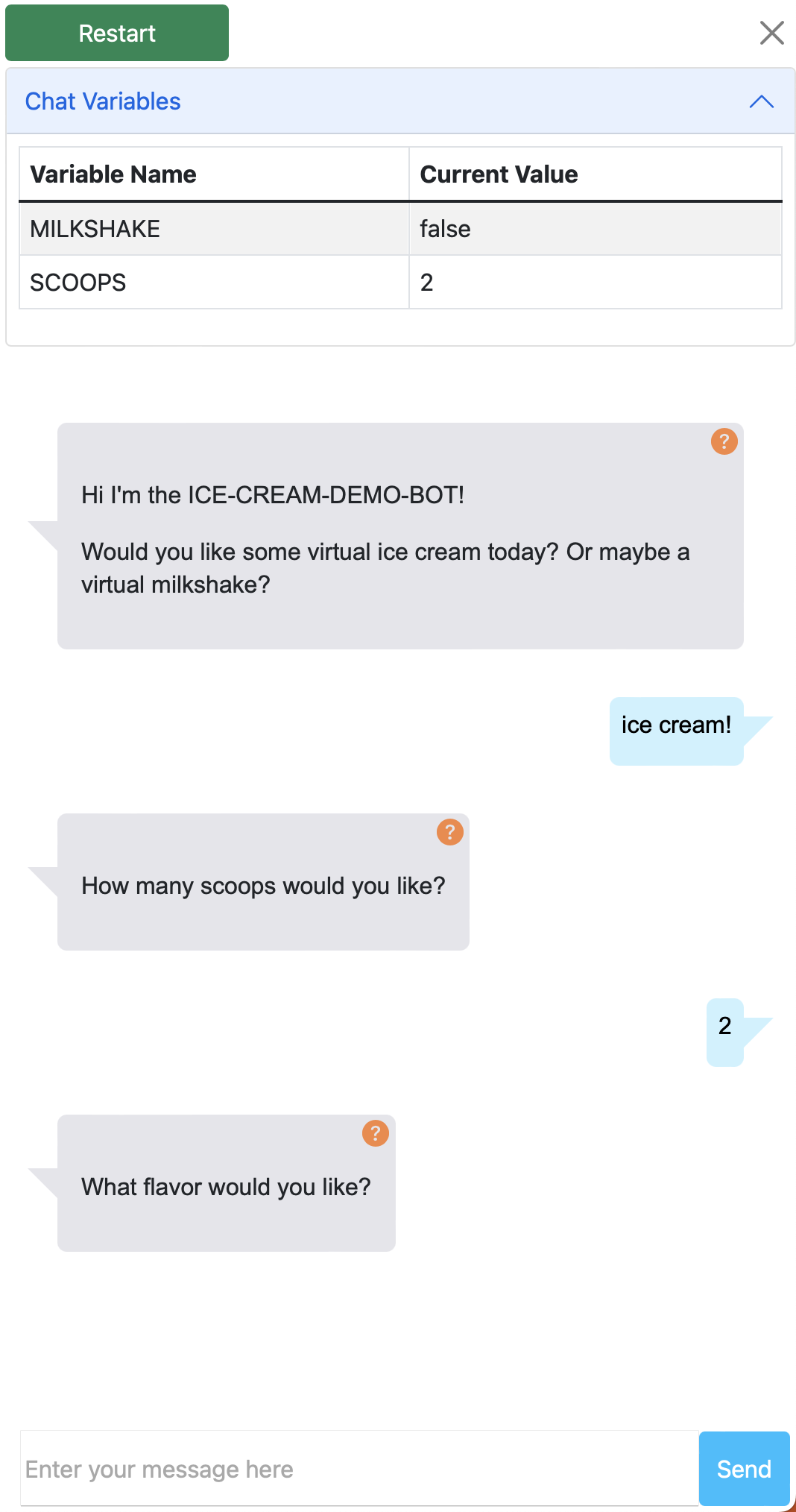Viewport: 796px width, 1512px height.
Task: Open help icon on the scoops question
Action: click(x=449, y=832)
